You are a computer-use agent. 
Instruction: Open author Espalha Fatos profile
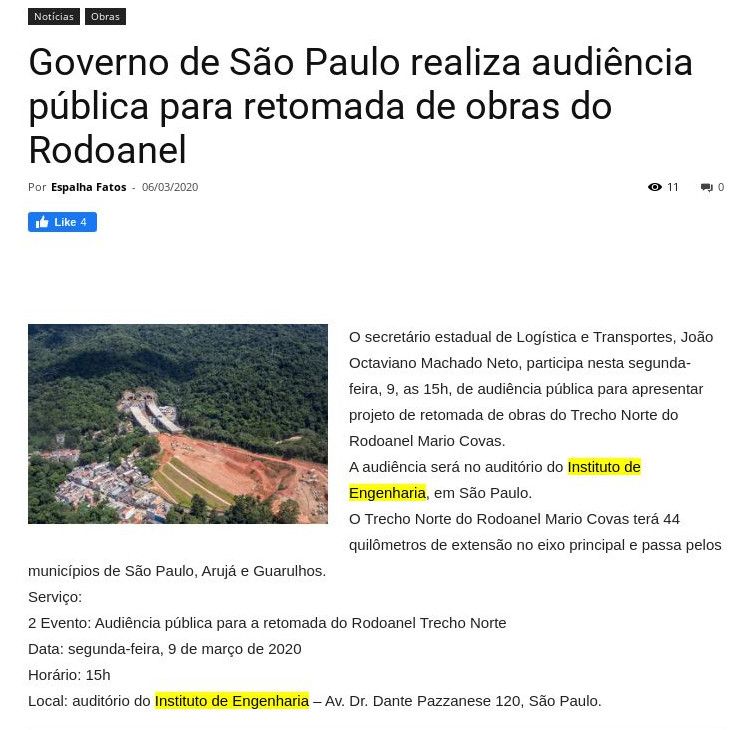(88, 187)
